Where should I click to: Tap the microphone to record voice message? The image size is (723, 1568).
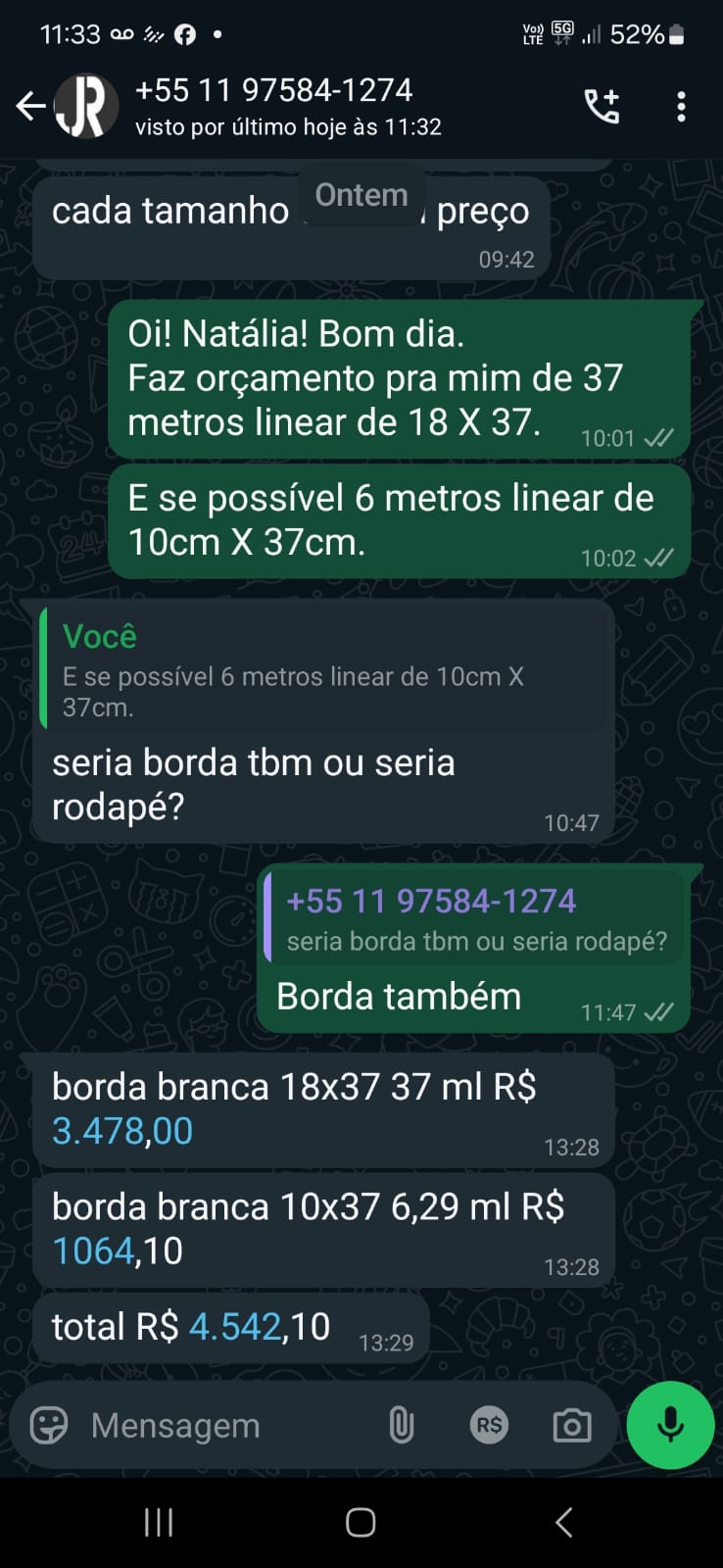670,1426
